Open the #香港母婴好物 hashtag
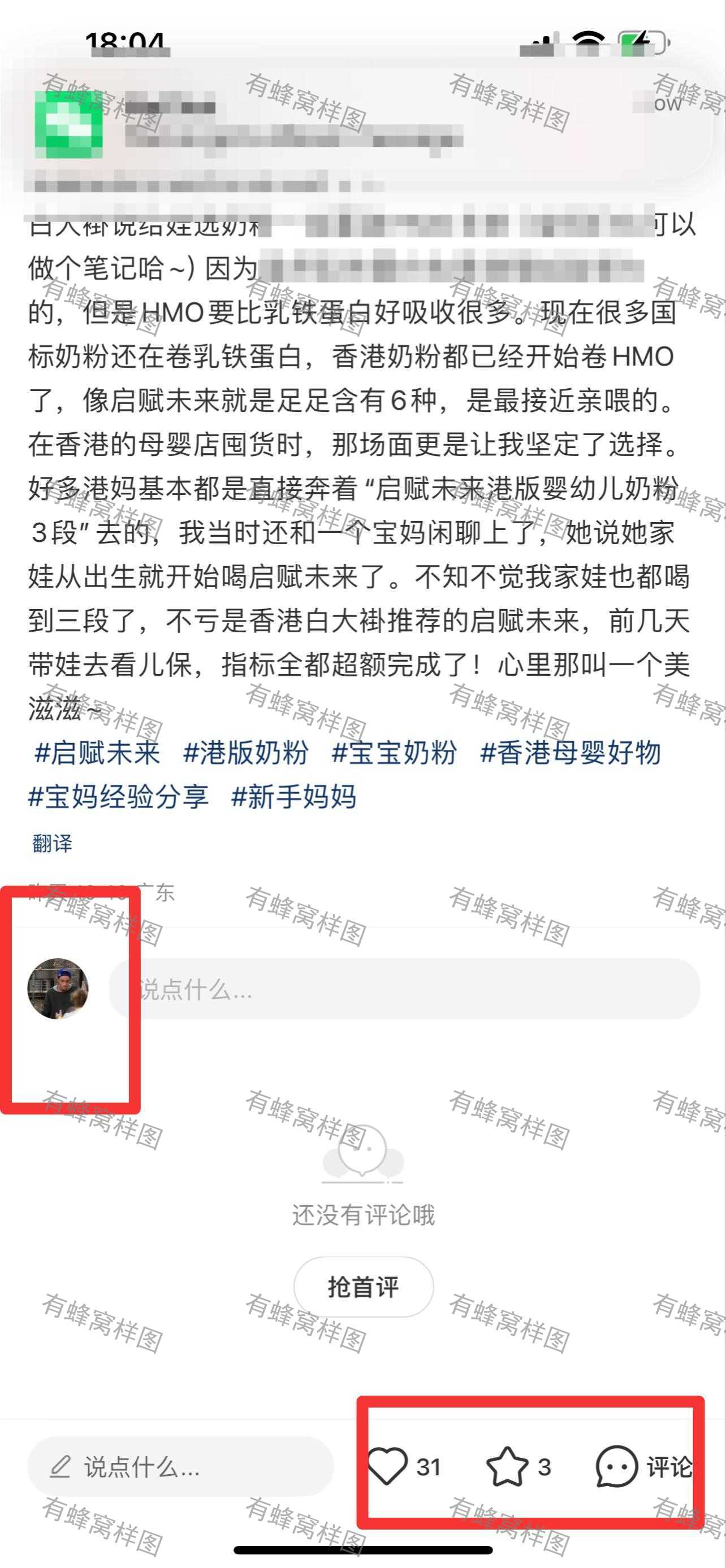726x1568 pixels. tap(571, 752)
